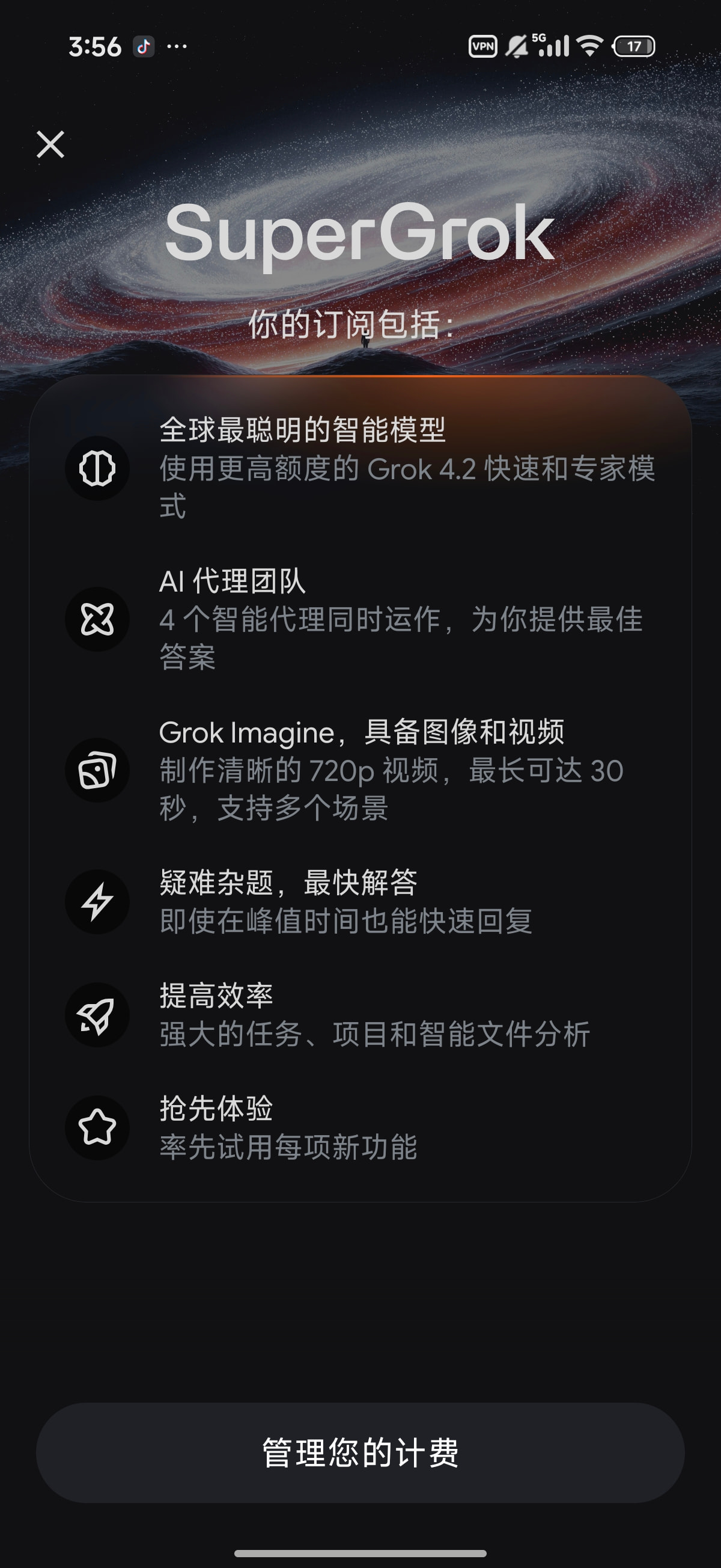
Task: Tap the 管理您的计费 button
Action: pyautogui.click(x=360, y=1453)
